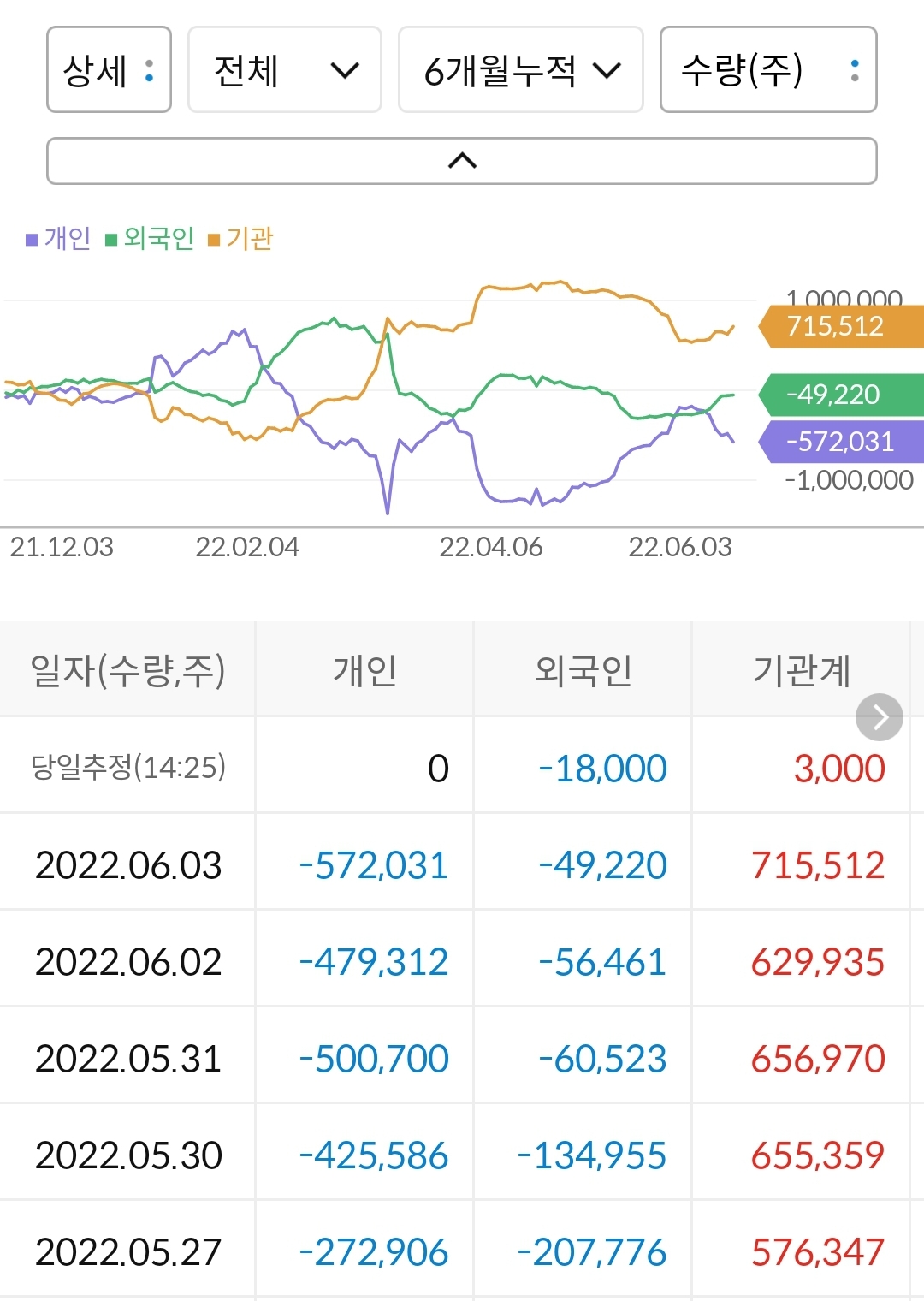
Task: Click the orange 기관 legend color square
Action: pos(217,240)
